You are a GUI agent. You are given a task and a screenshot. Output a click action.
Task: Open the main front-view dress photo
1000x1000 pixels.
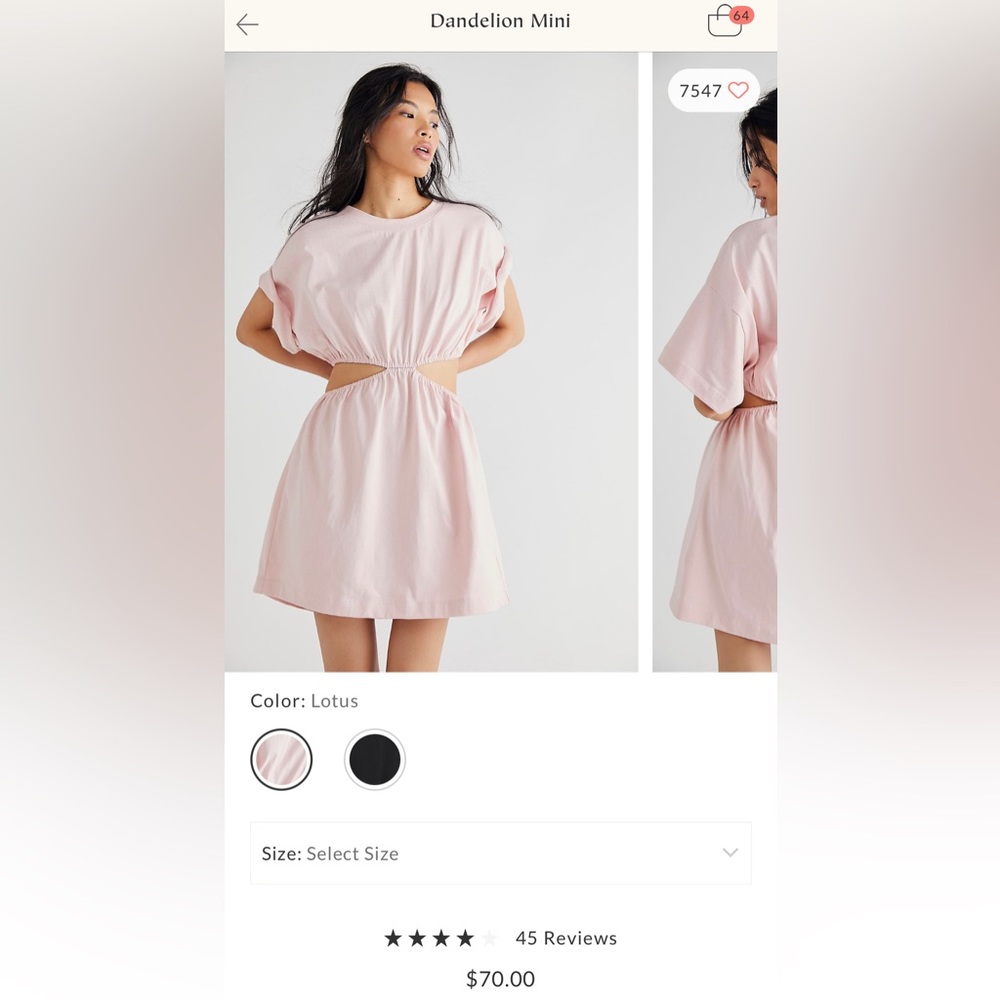tap(431, 362)
